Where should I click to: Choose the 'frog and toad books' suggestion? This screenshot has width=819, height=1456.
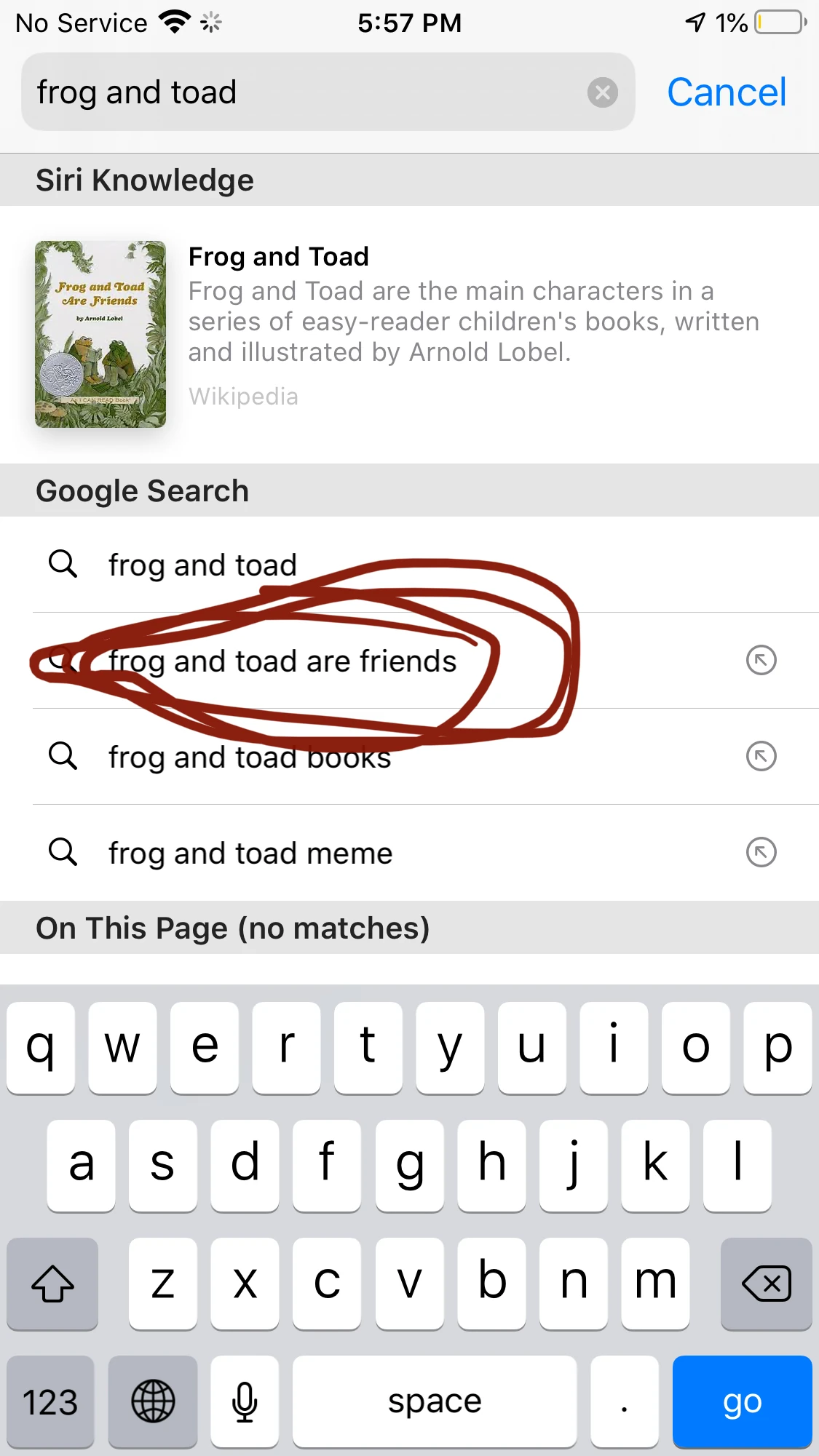250,757
